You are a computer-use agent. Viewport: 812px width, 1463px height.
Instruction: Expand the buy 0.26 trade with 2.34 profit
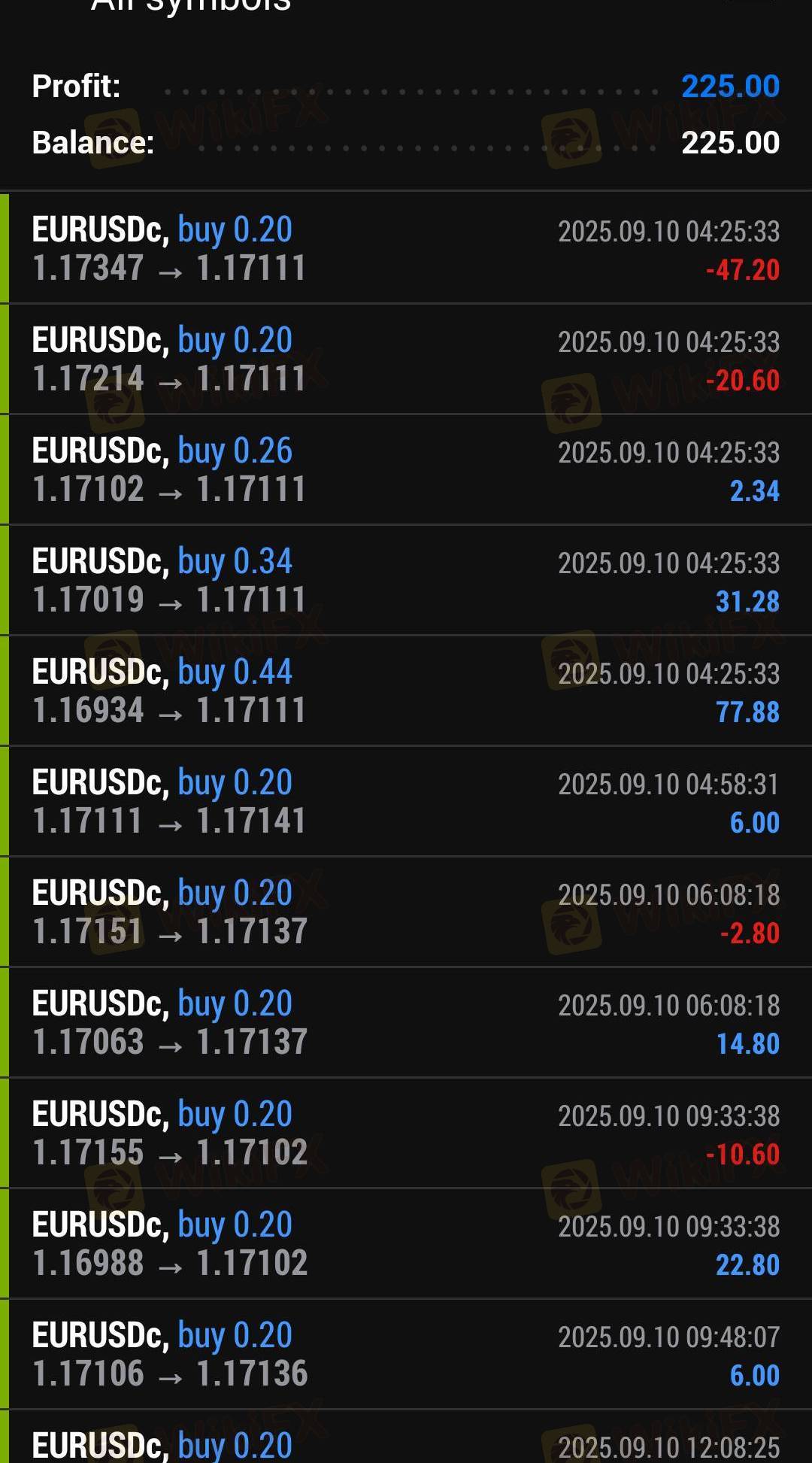point(406,469)
